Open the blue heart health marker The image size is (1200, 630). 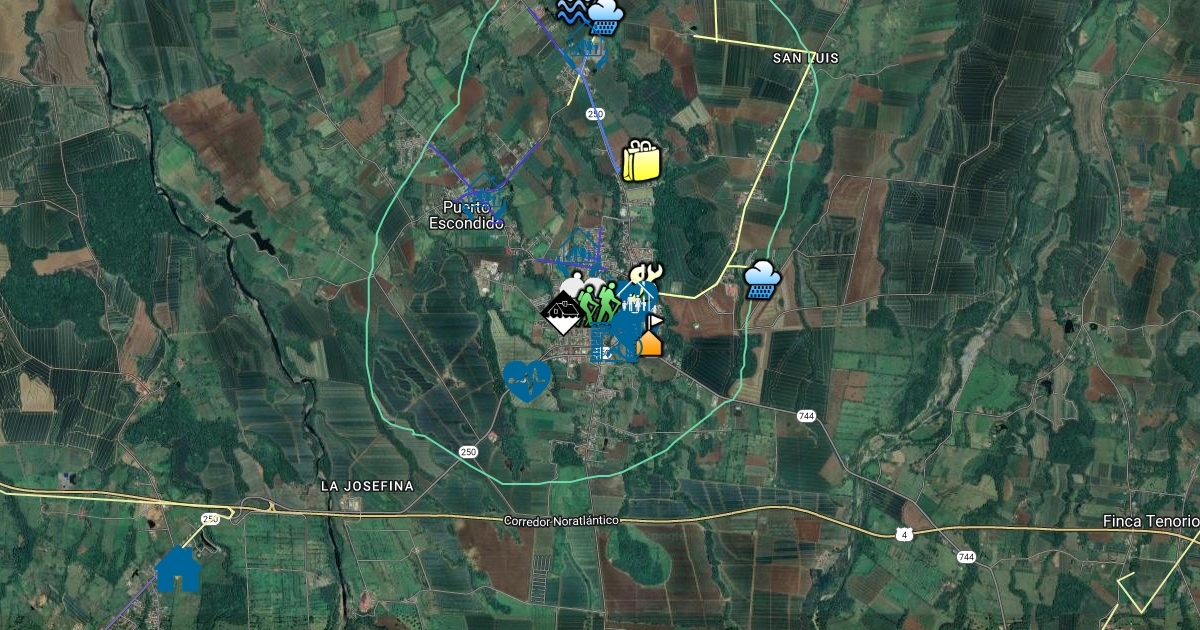coord(527,380)
